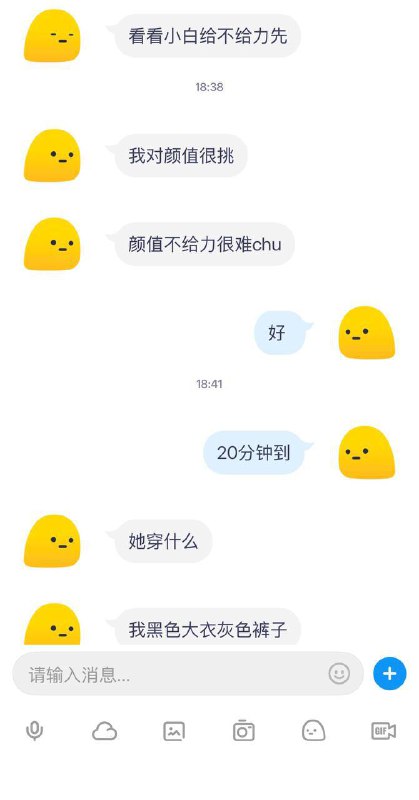Open the cloud icon in toolbar

coord(105,731)
